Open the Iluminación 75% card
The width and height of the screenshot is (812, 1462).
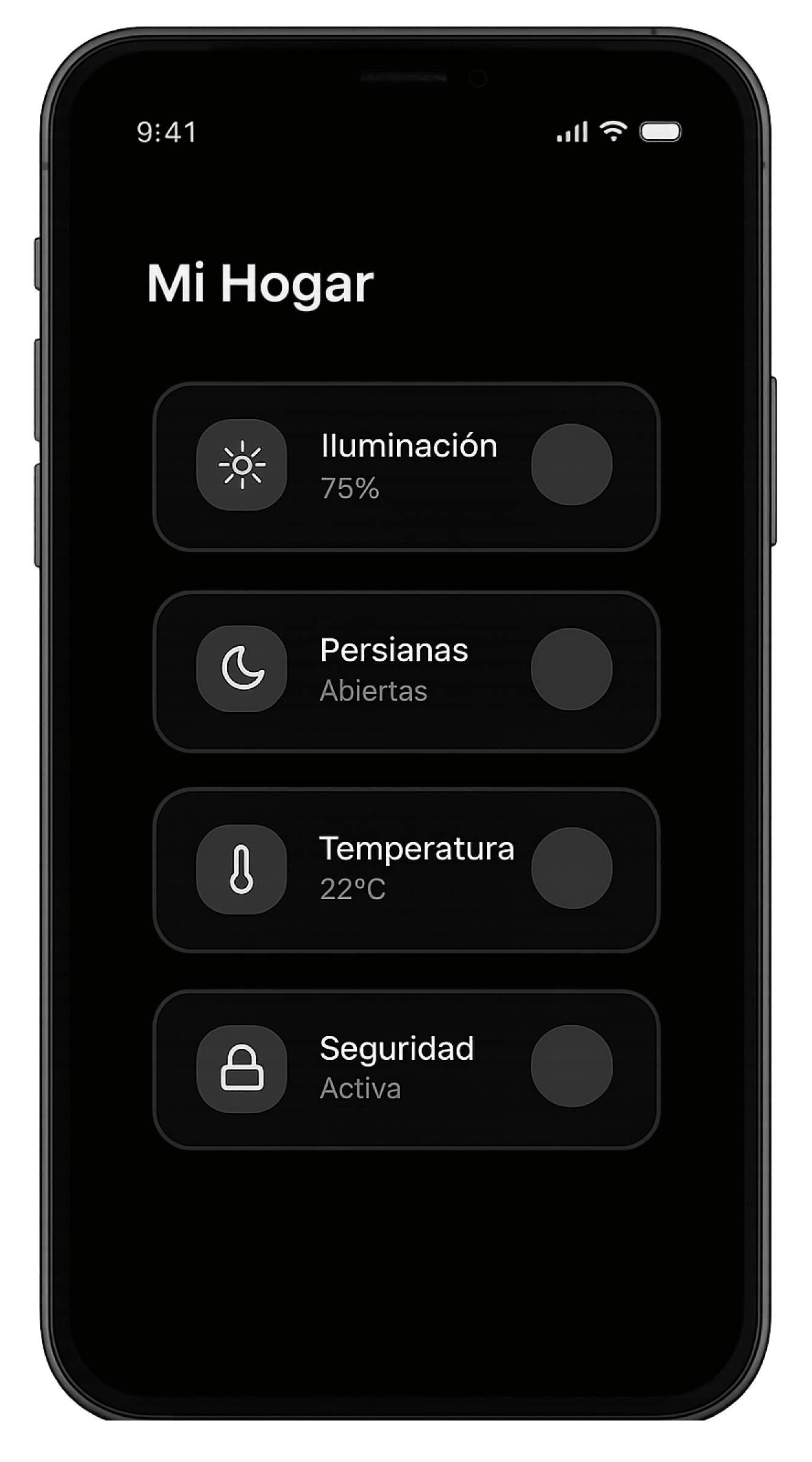pyautogui.click(x=409, y=466)
